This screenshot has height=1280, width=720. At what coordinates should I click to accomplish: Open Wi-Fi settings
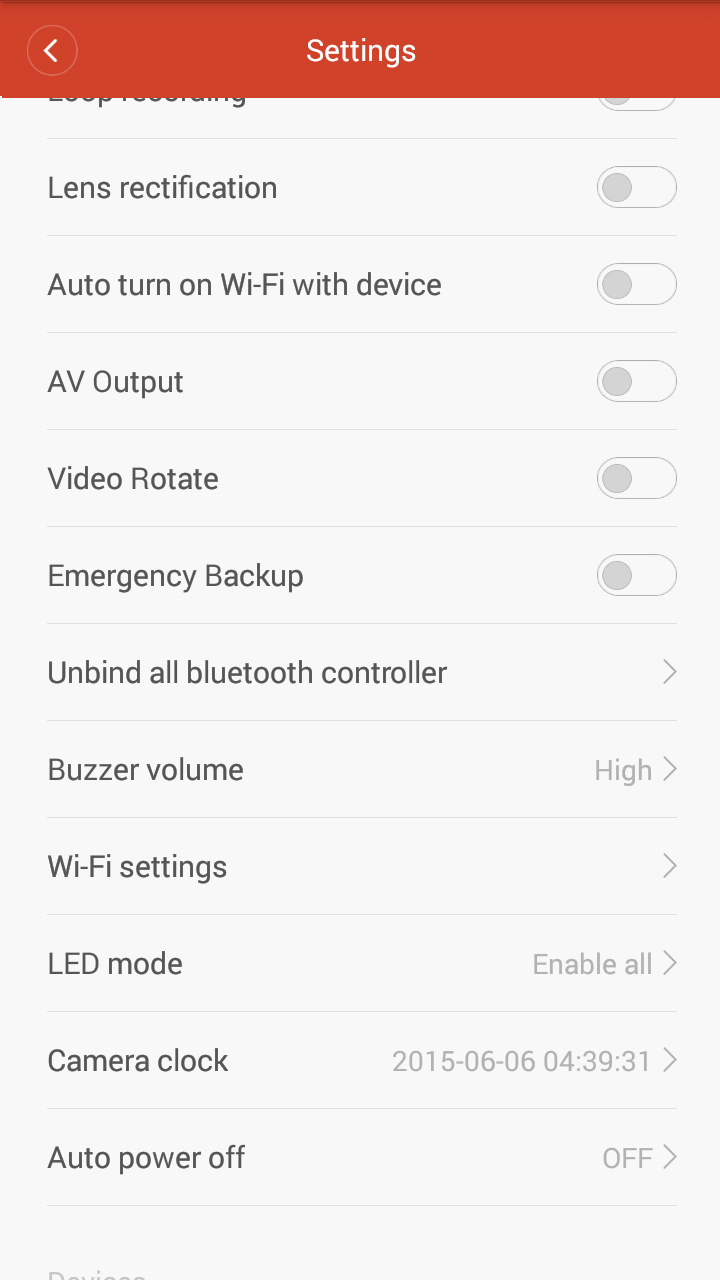point(361,867)
